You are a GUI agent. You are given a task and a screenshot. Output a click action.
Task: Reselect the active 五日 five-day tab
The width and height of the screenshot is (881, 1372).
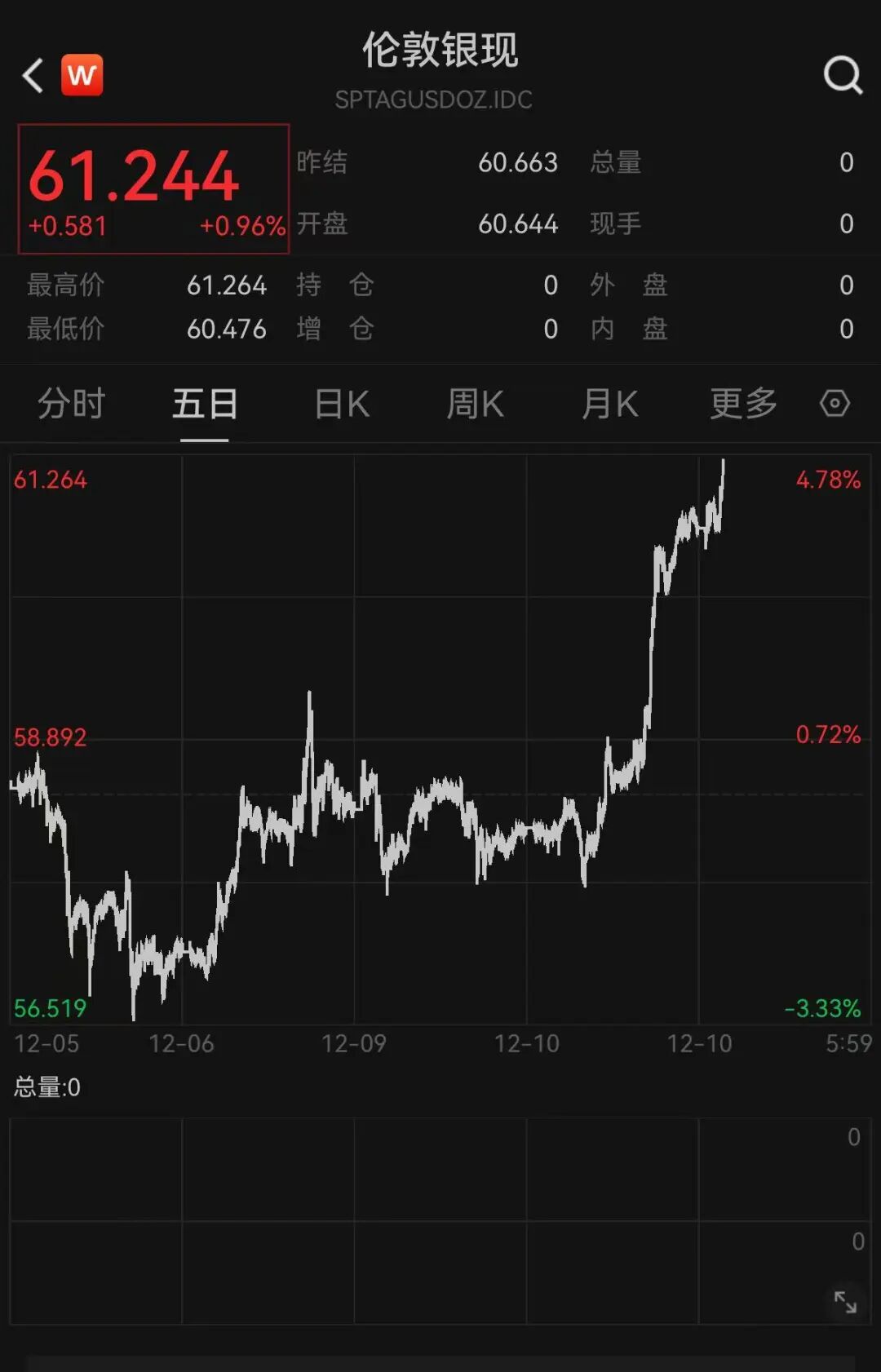[x=205, y=404]
